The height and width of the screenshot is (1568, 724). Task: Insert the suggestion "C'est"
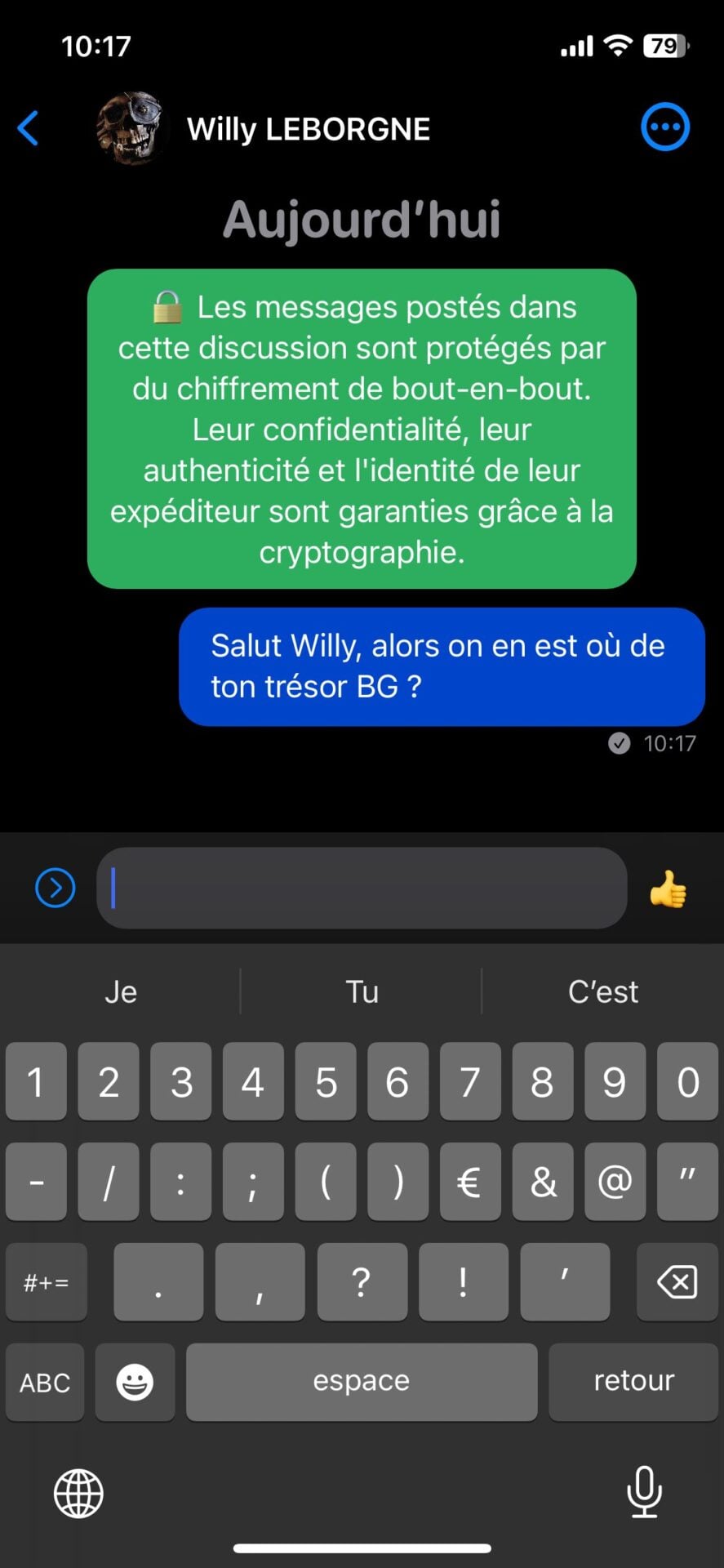602,991
